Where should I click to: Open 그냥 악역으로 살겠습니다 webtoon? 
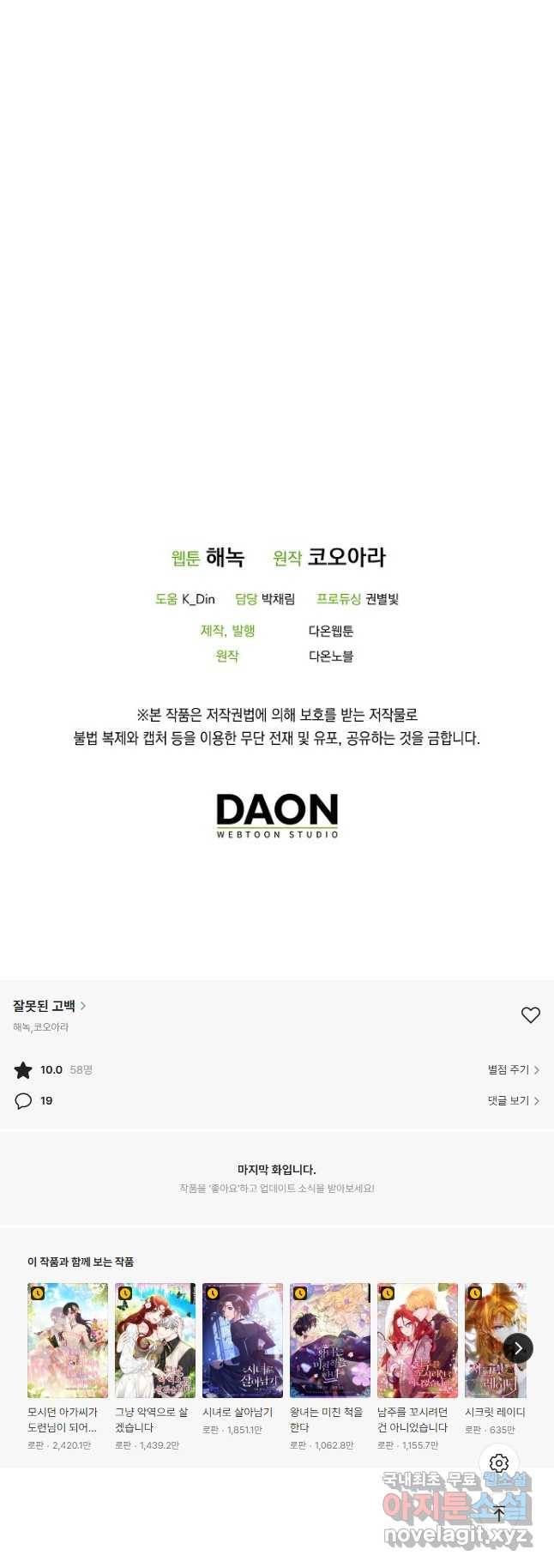point(155,1341)
